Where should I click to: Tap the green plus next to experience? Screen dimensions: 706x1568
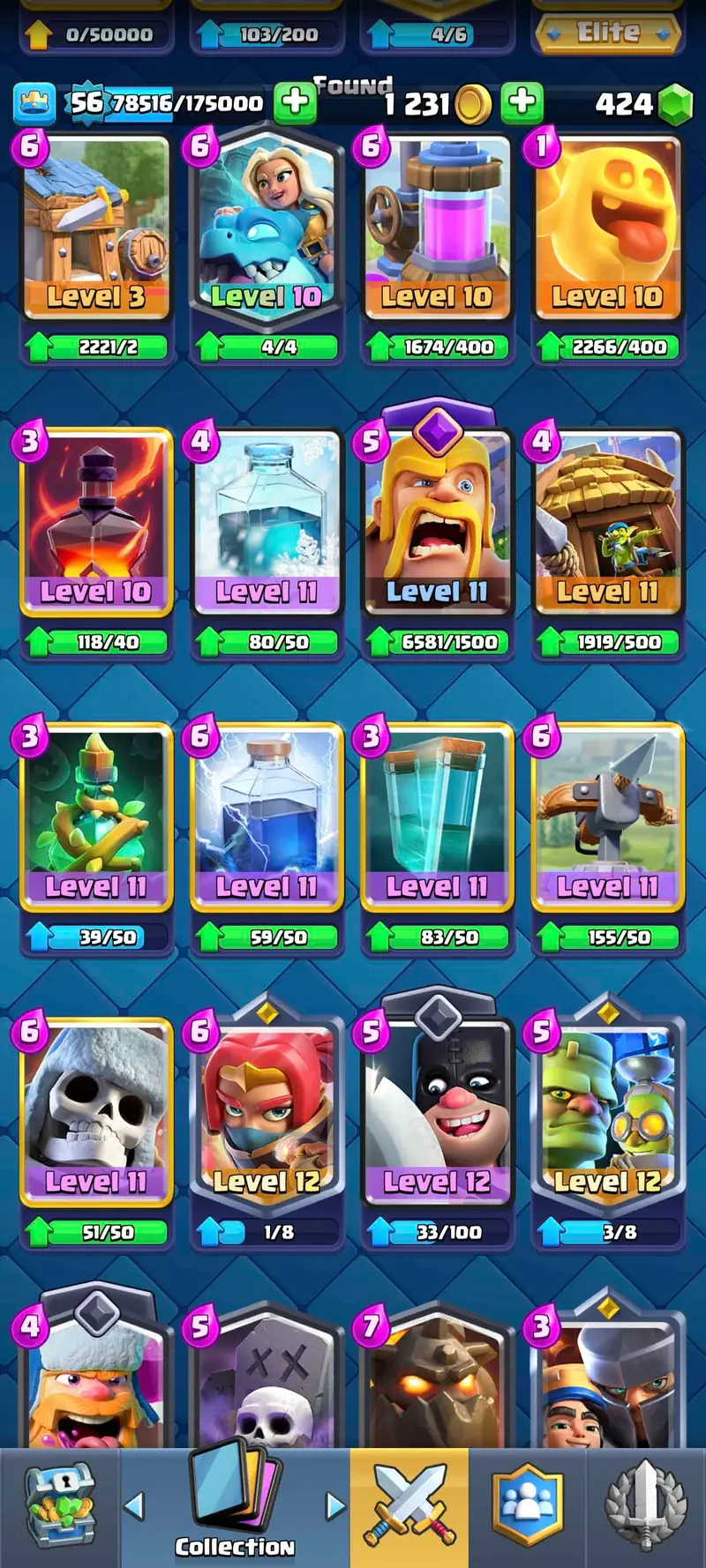pyautogui.click(x=295, y=102)
